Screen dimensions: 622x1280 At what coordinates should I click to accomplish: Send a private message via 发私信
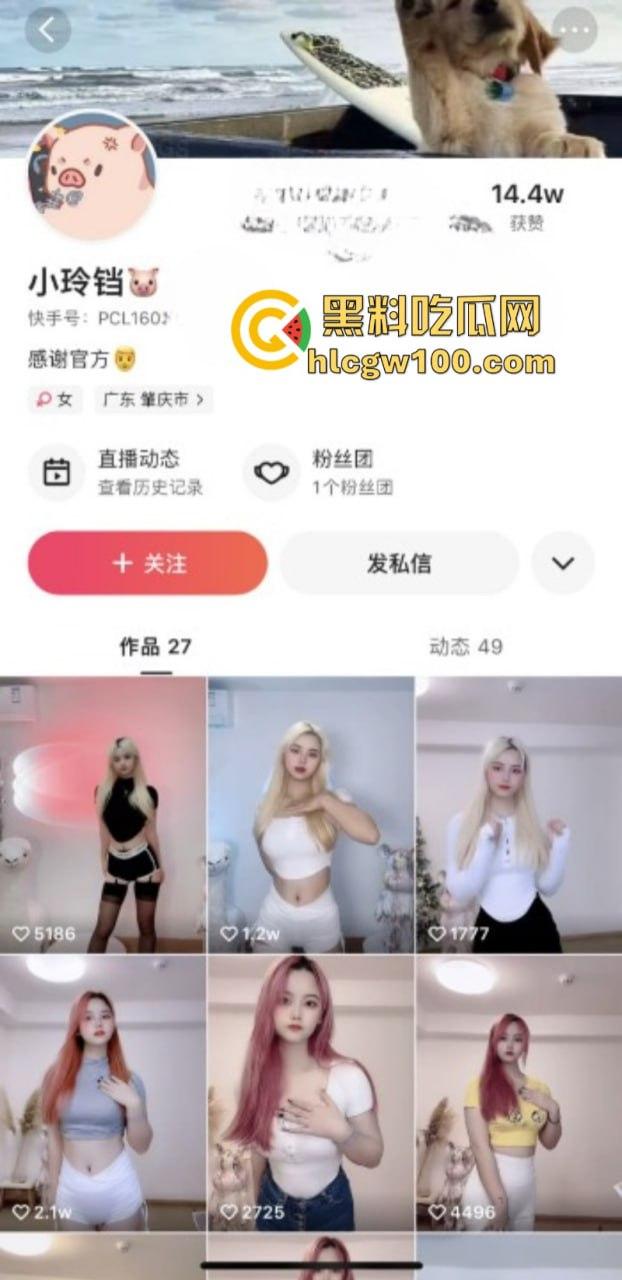(x=399, y=563)
